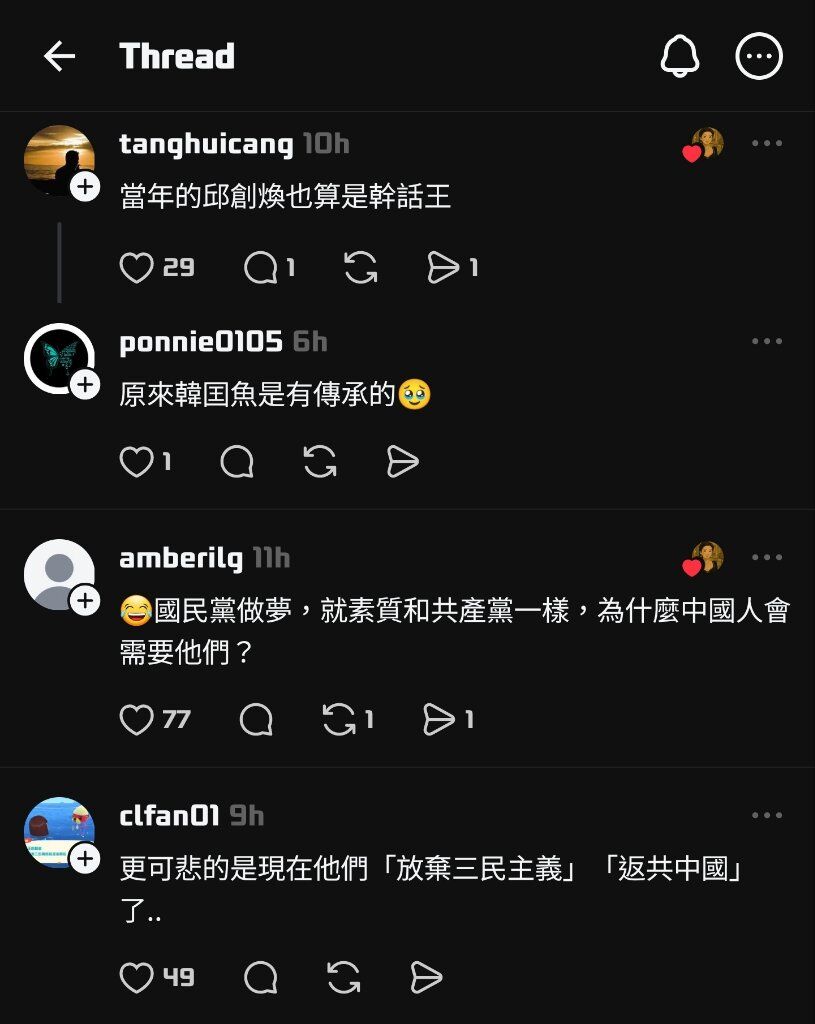The width and height of the screenshot is (815, 1024).
Task: Like amberilg's comment
Action: pos(137,720)
